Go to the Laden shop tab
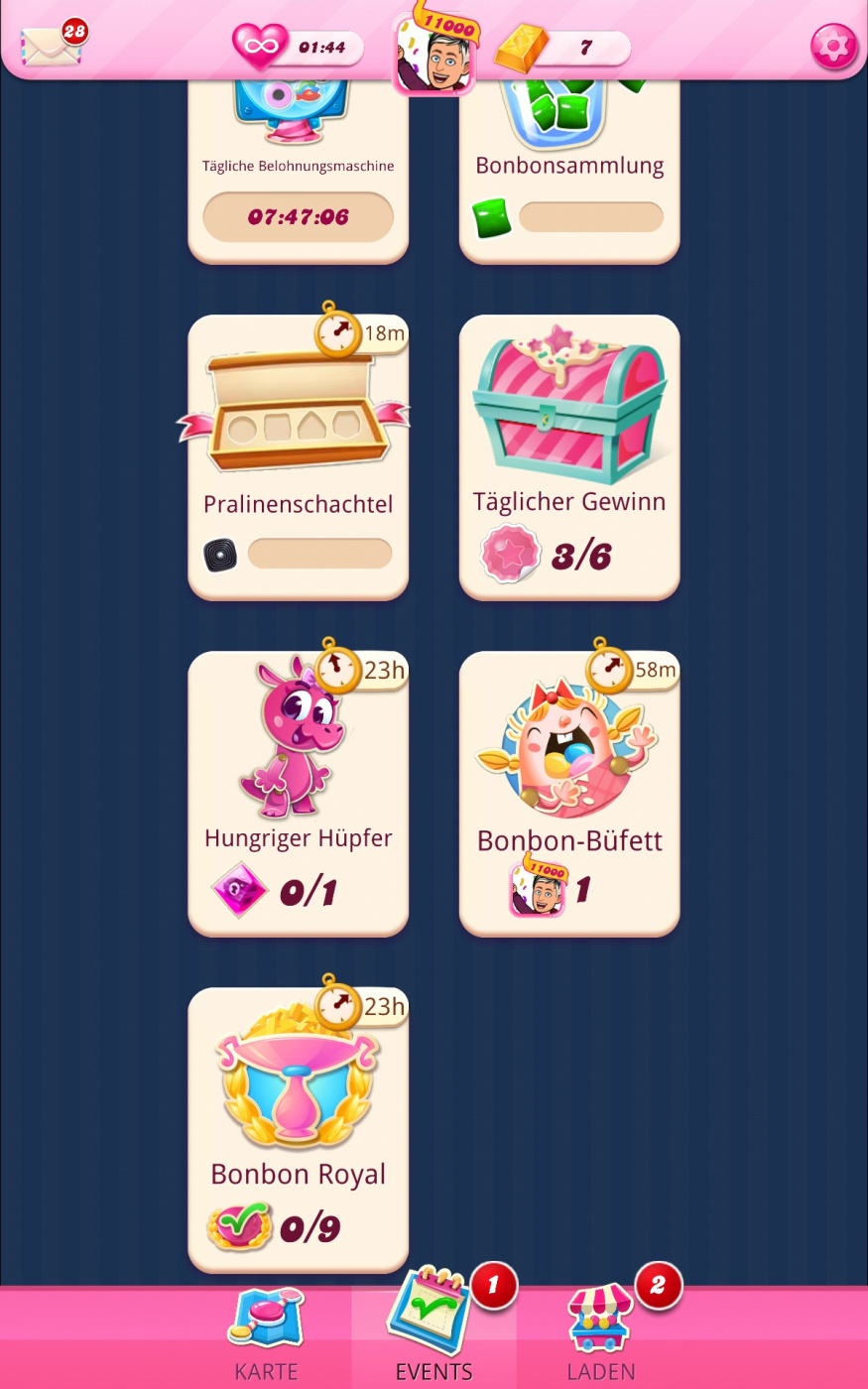 pos(600,1336)
